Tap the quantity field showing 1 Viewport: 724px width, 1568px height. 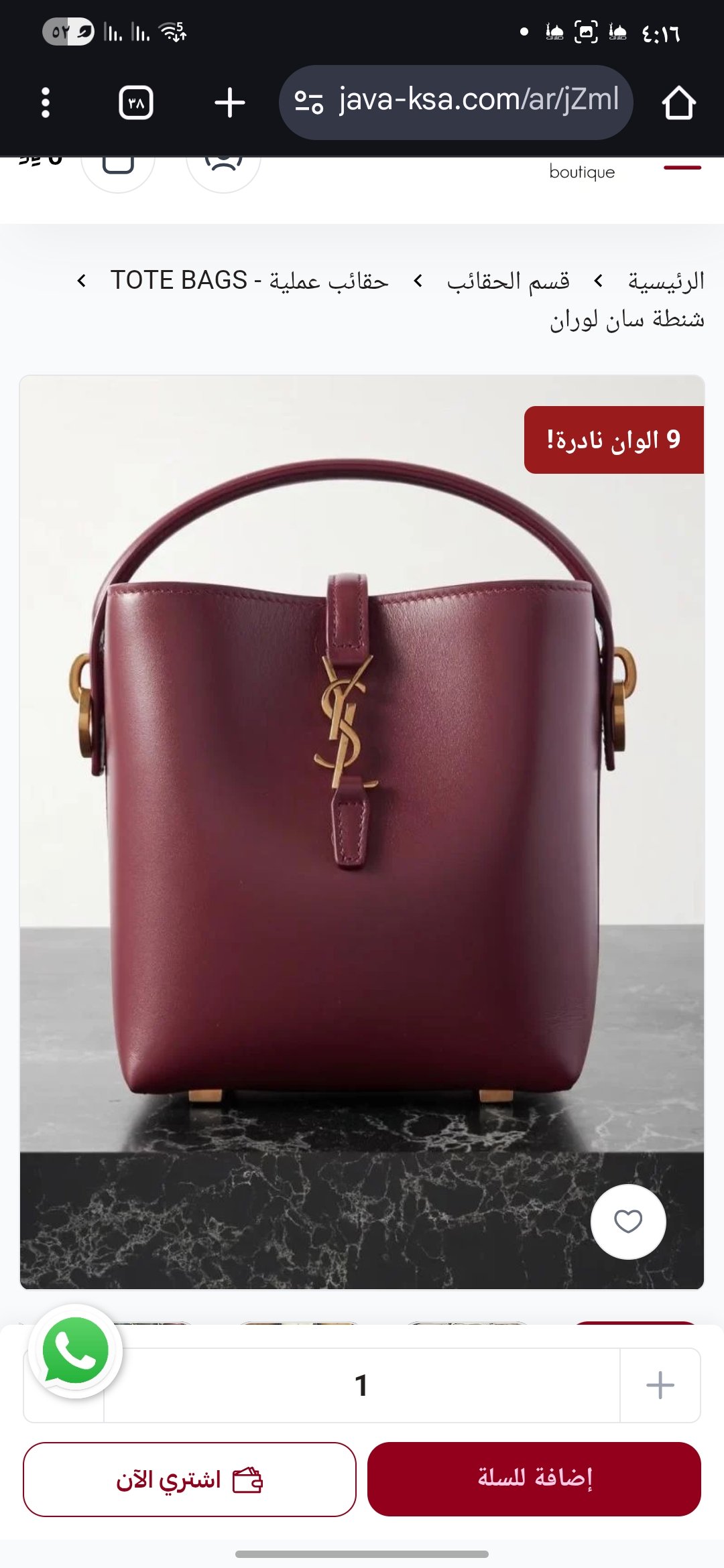361,1385
